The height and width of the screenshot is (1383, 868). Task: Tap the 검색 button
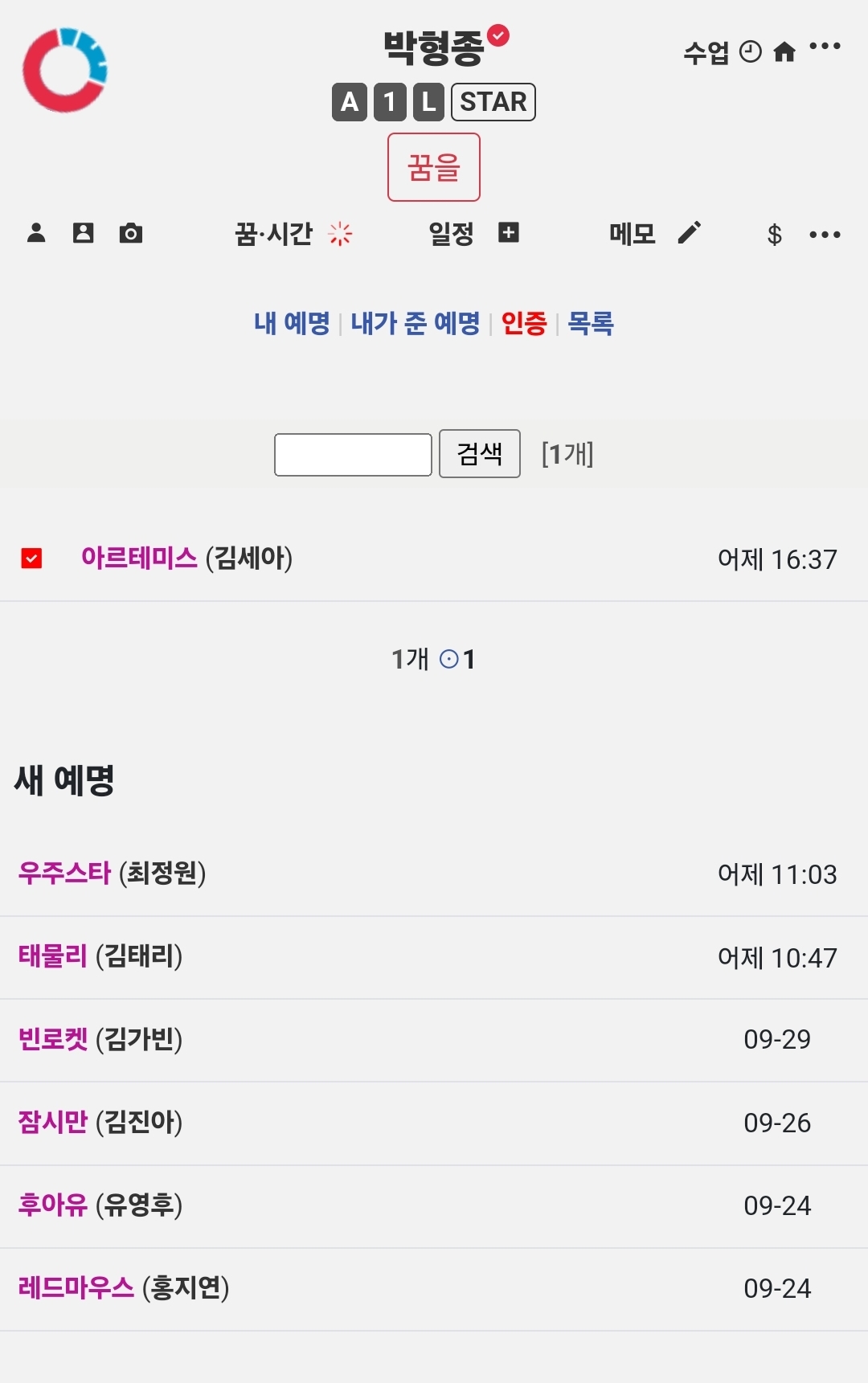pos(479,454)
